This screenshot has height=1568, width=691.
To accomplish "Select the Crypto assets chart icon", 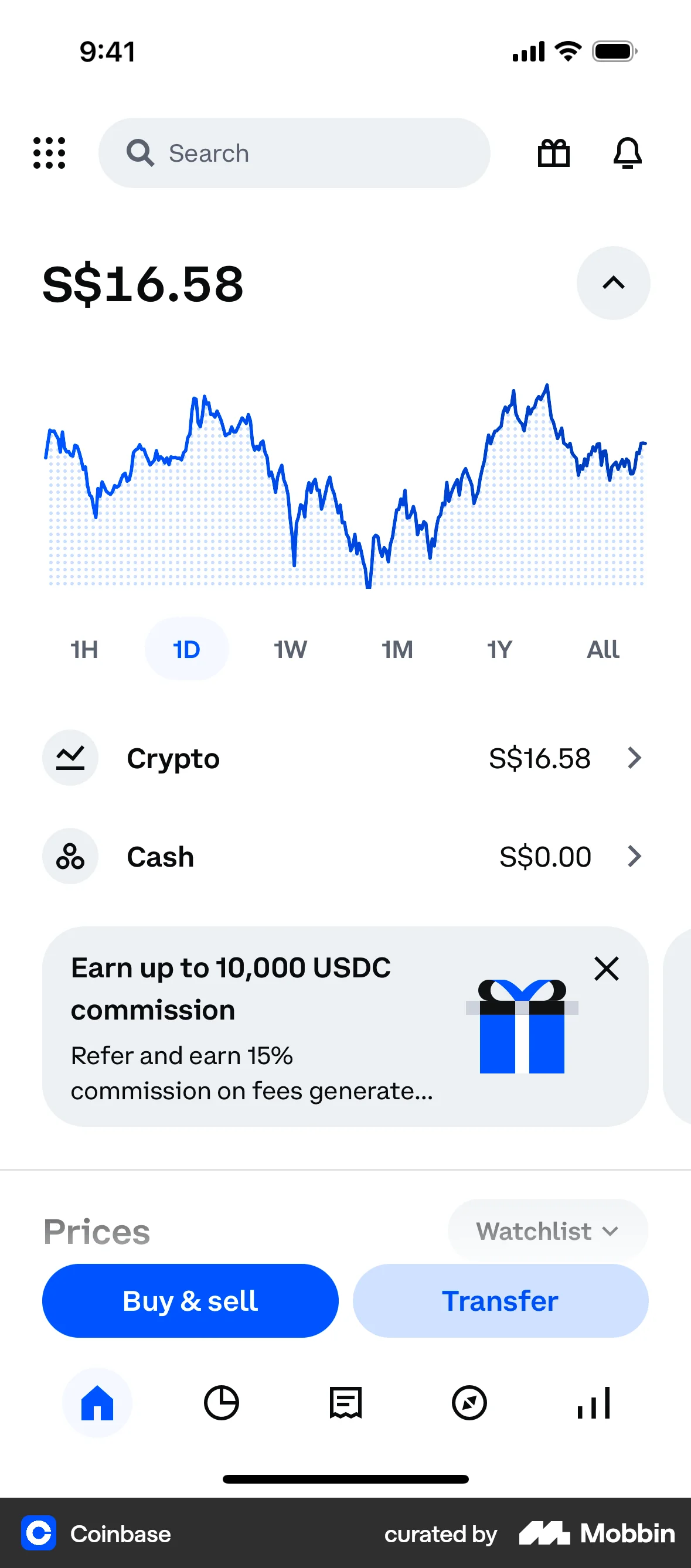I will click(70, 758).
